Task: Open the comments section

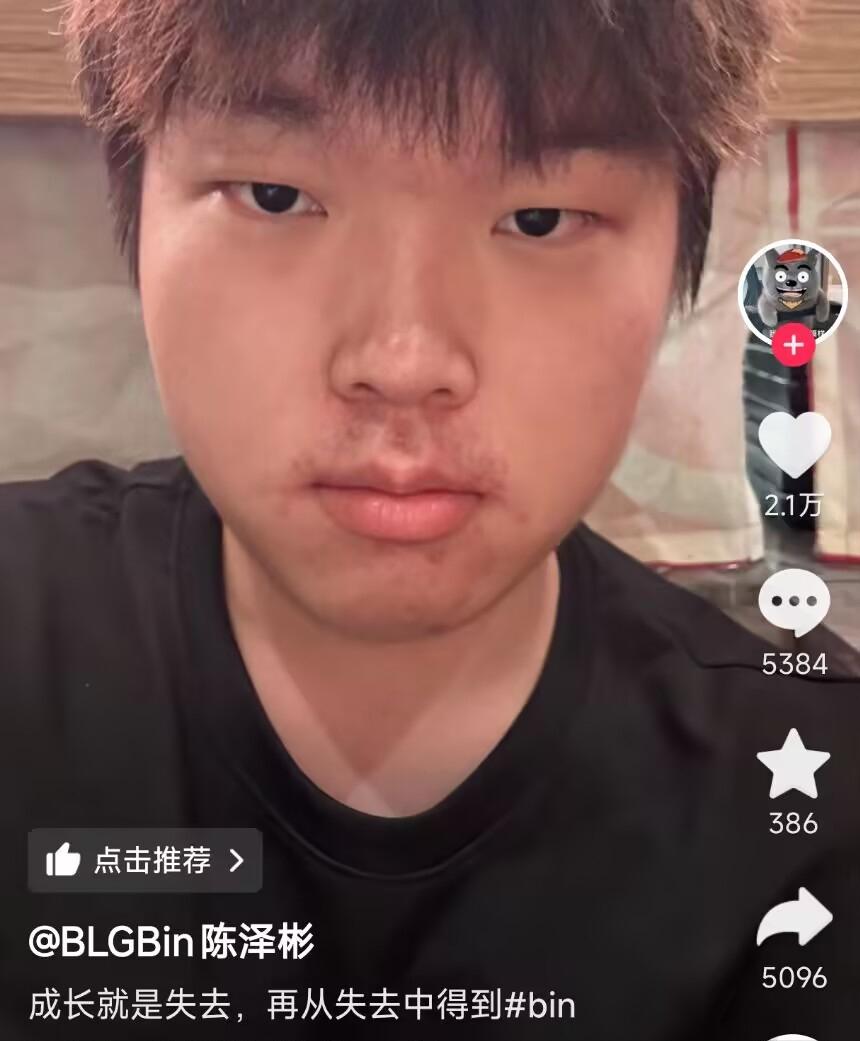Action: pos(794,604)
